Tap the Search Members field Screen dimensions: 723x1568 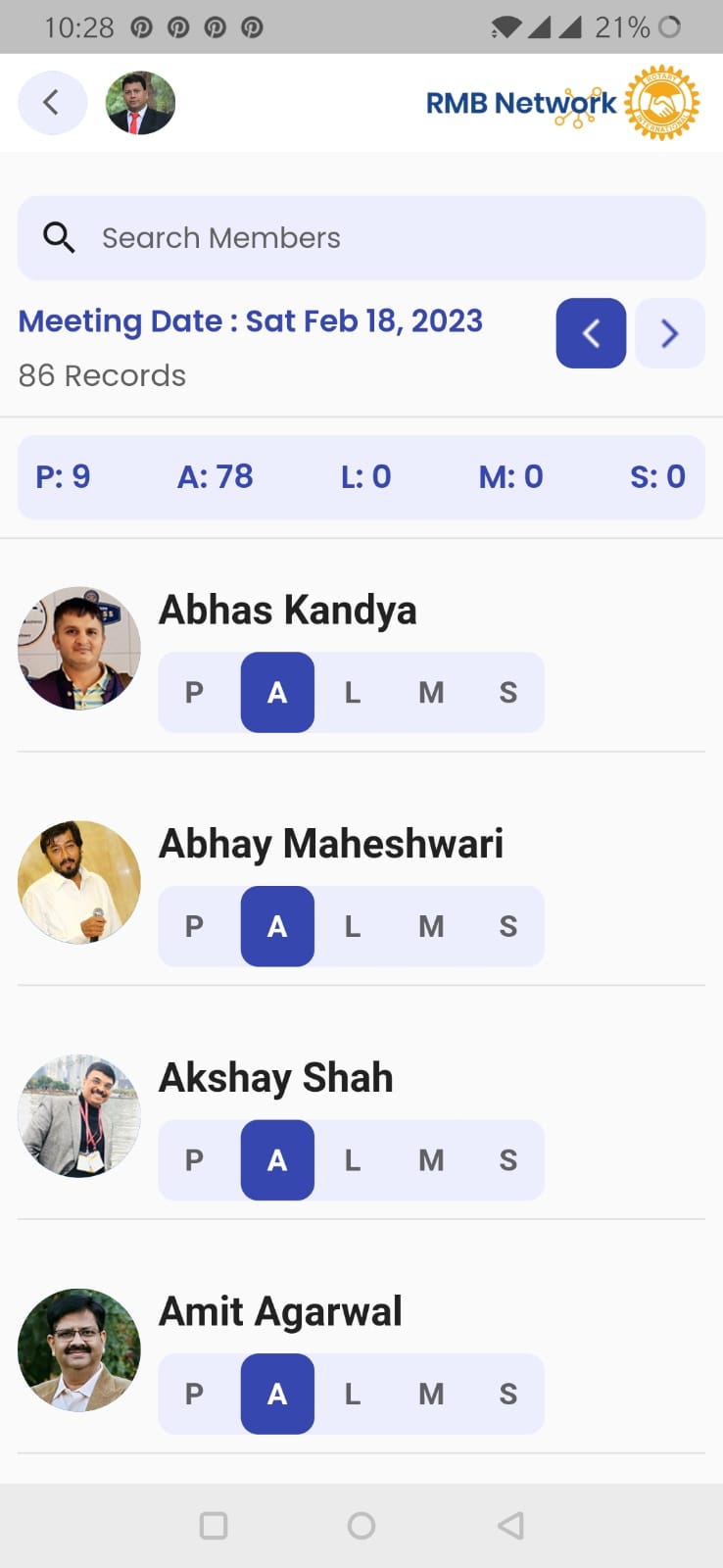(x=361, y=238)
